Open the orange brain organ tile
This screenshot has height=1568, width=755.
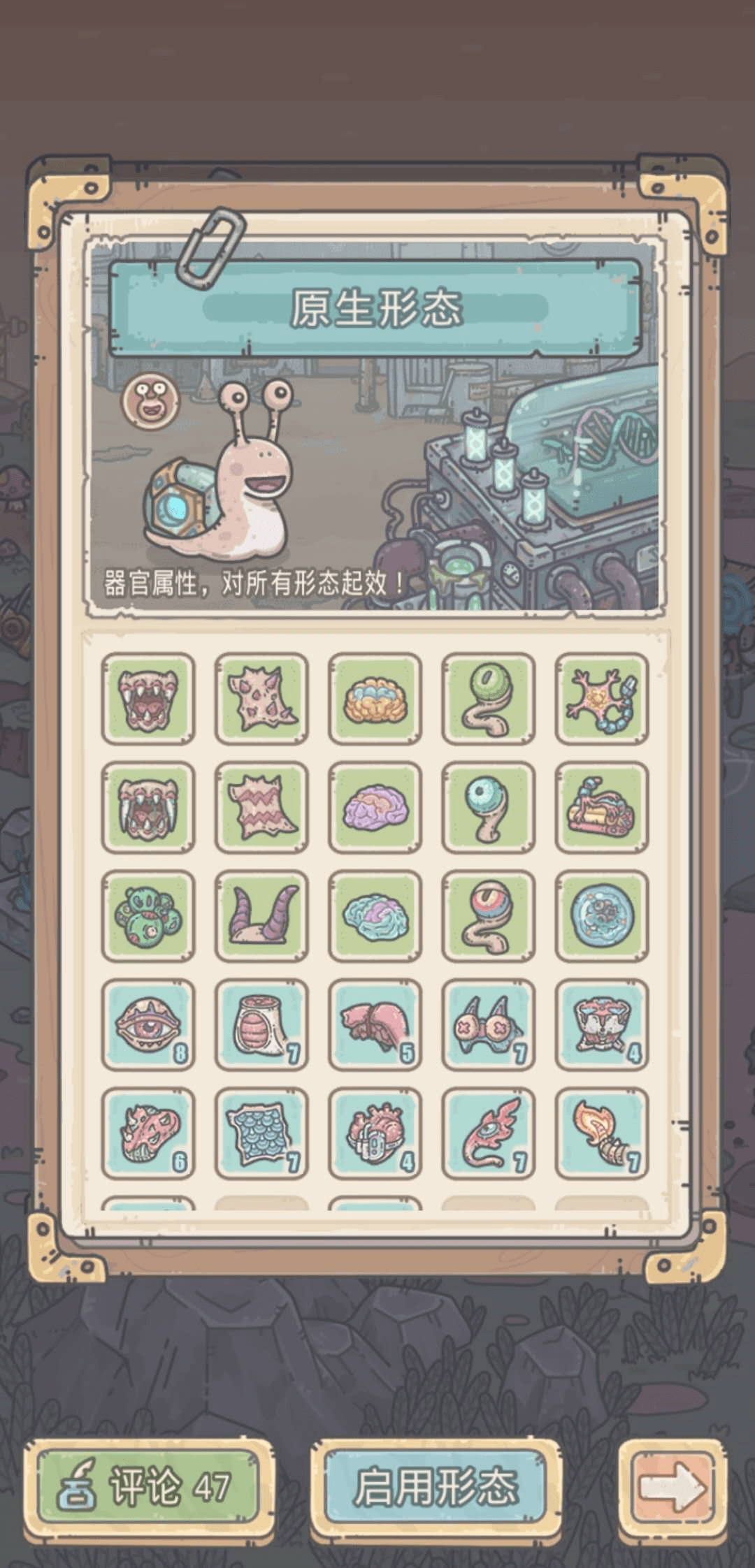pos(375,698)
